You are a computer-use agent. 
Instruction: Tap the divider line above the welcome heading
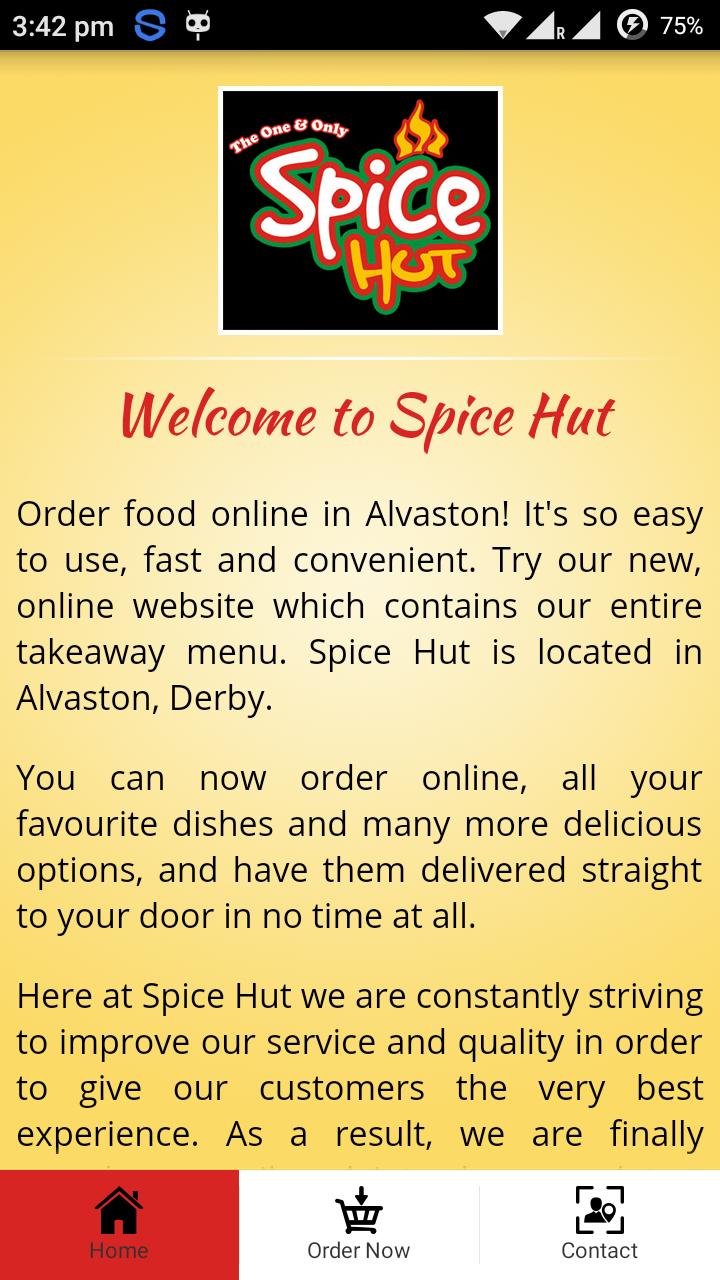(360, 355)
